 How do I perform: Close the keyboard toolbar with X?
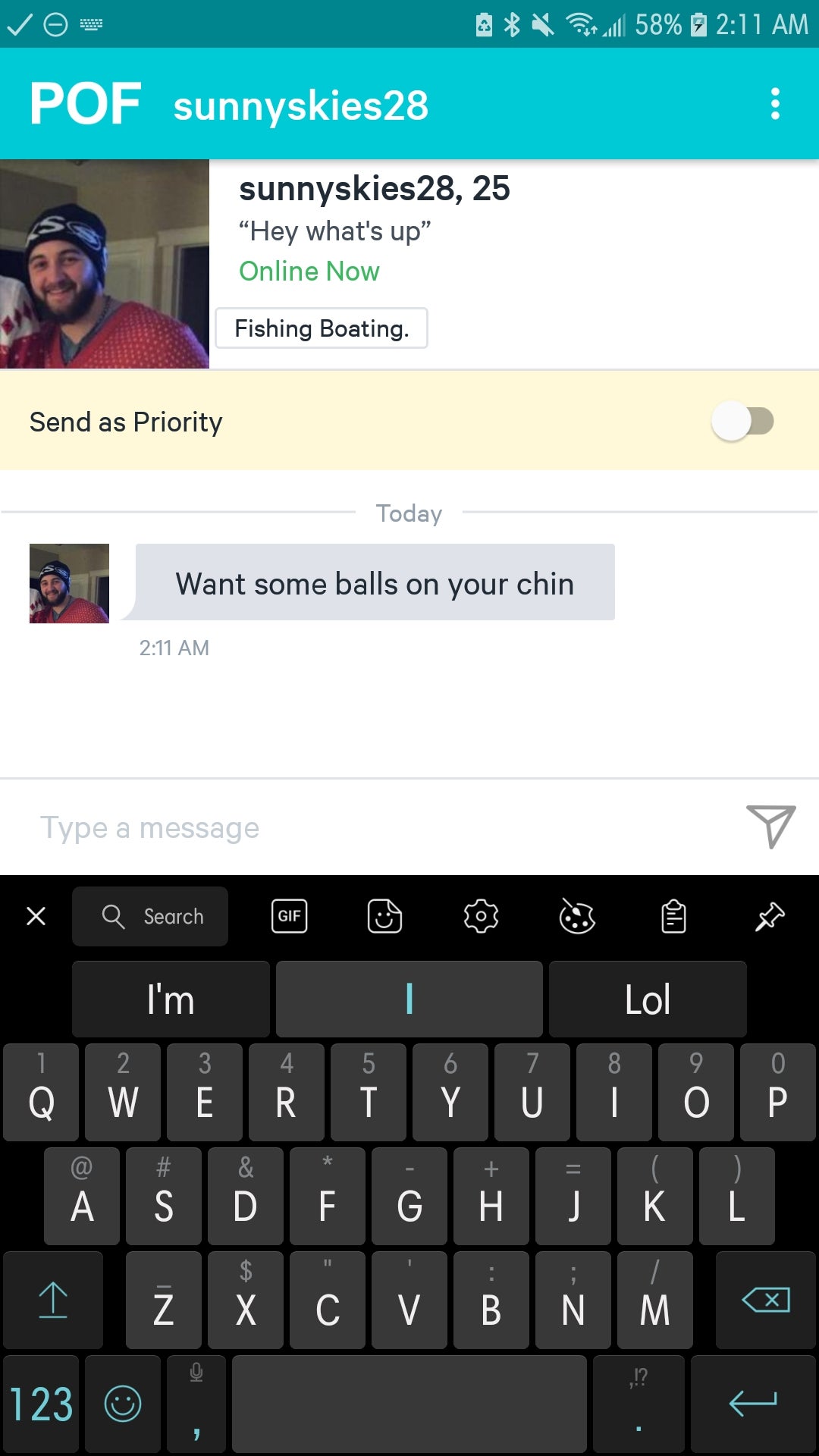(36, 916)
